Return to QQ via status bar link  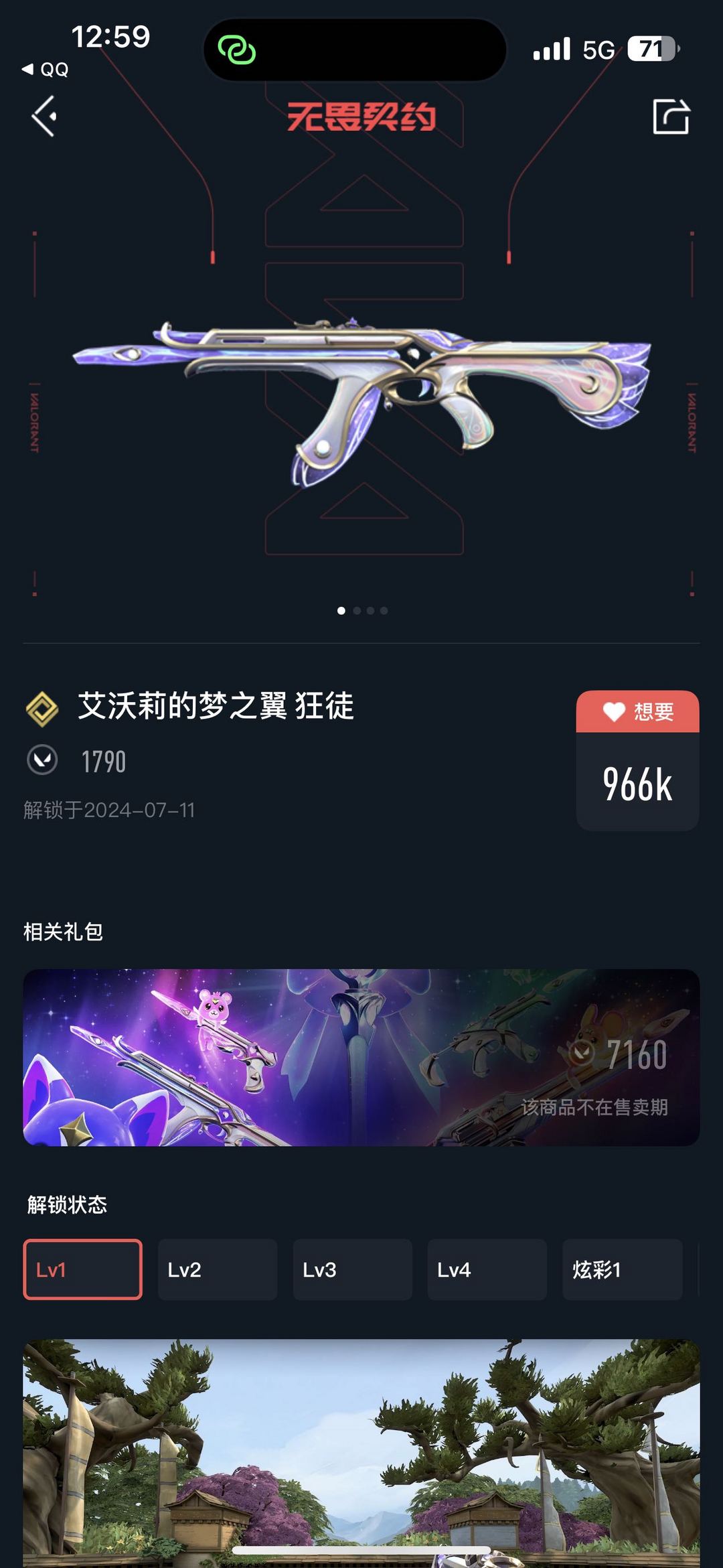45,70
